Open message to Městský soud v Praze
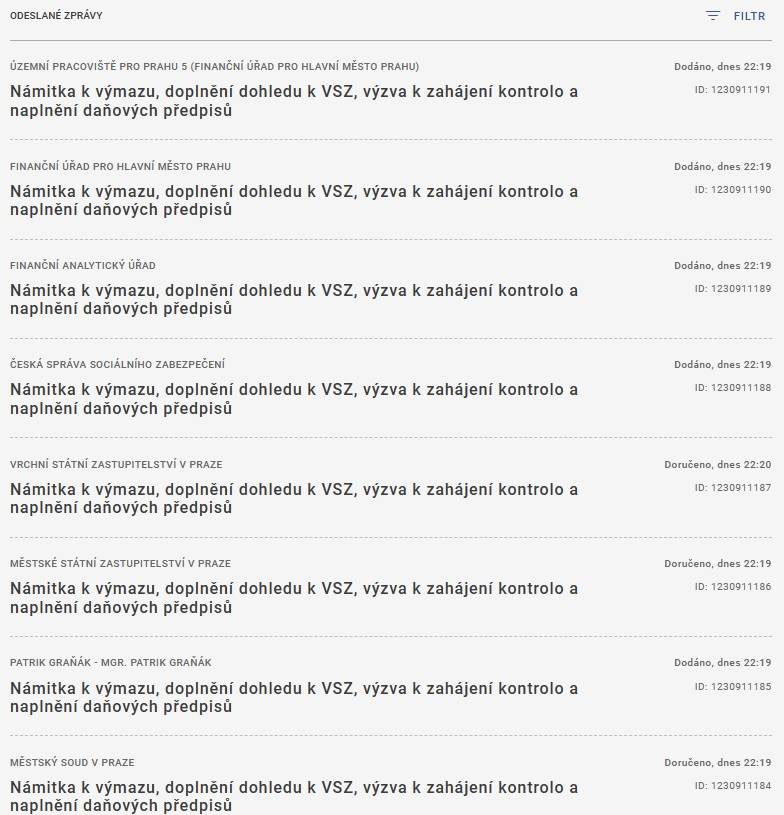 pos(294,796)
